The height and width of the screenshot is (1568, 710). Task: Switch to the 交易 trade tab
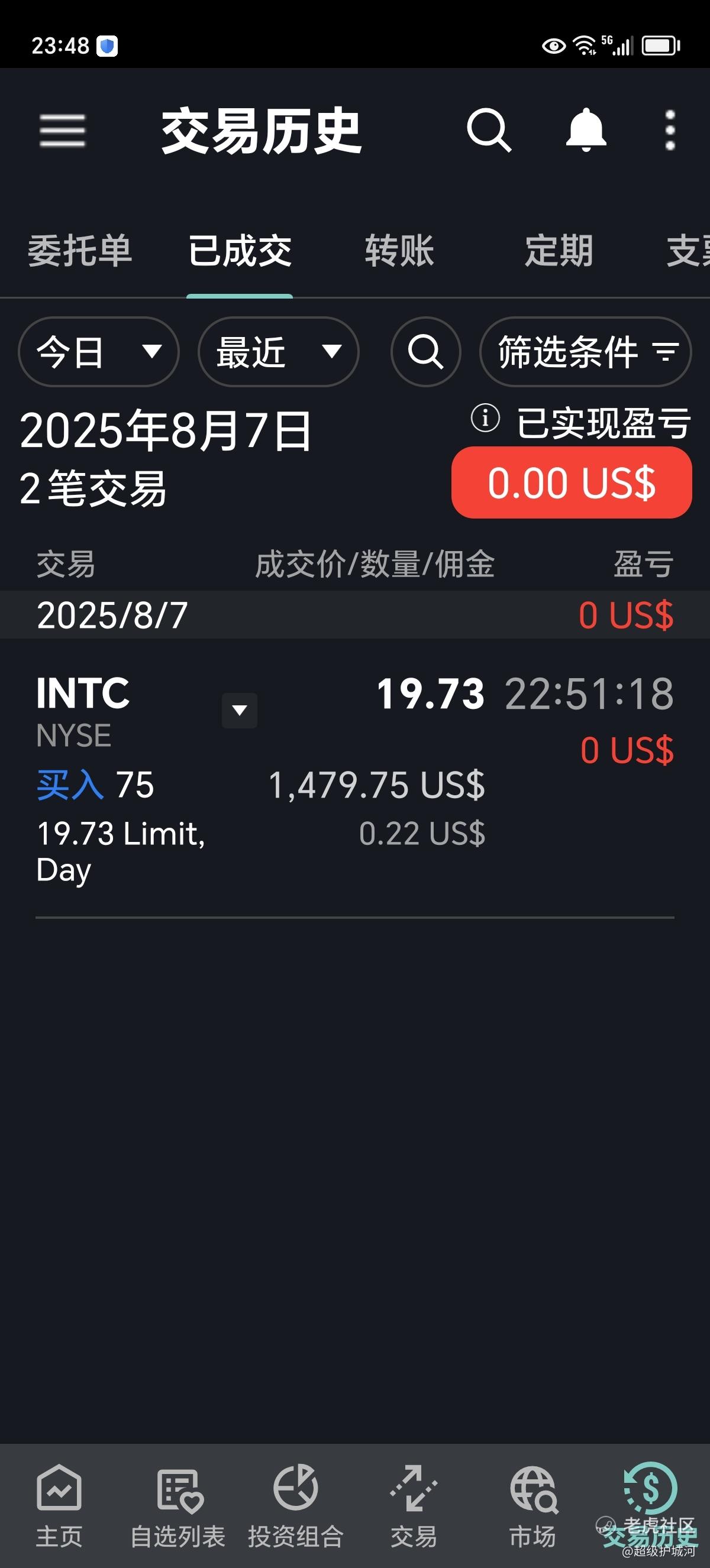tap(414, 1505)
